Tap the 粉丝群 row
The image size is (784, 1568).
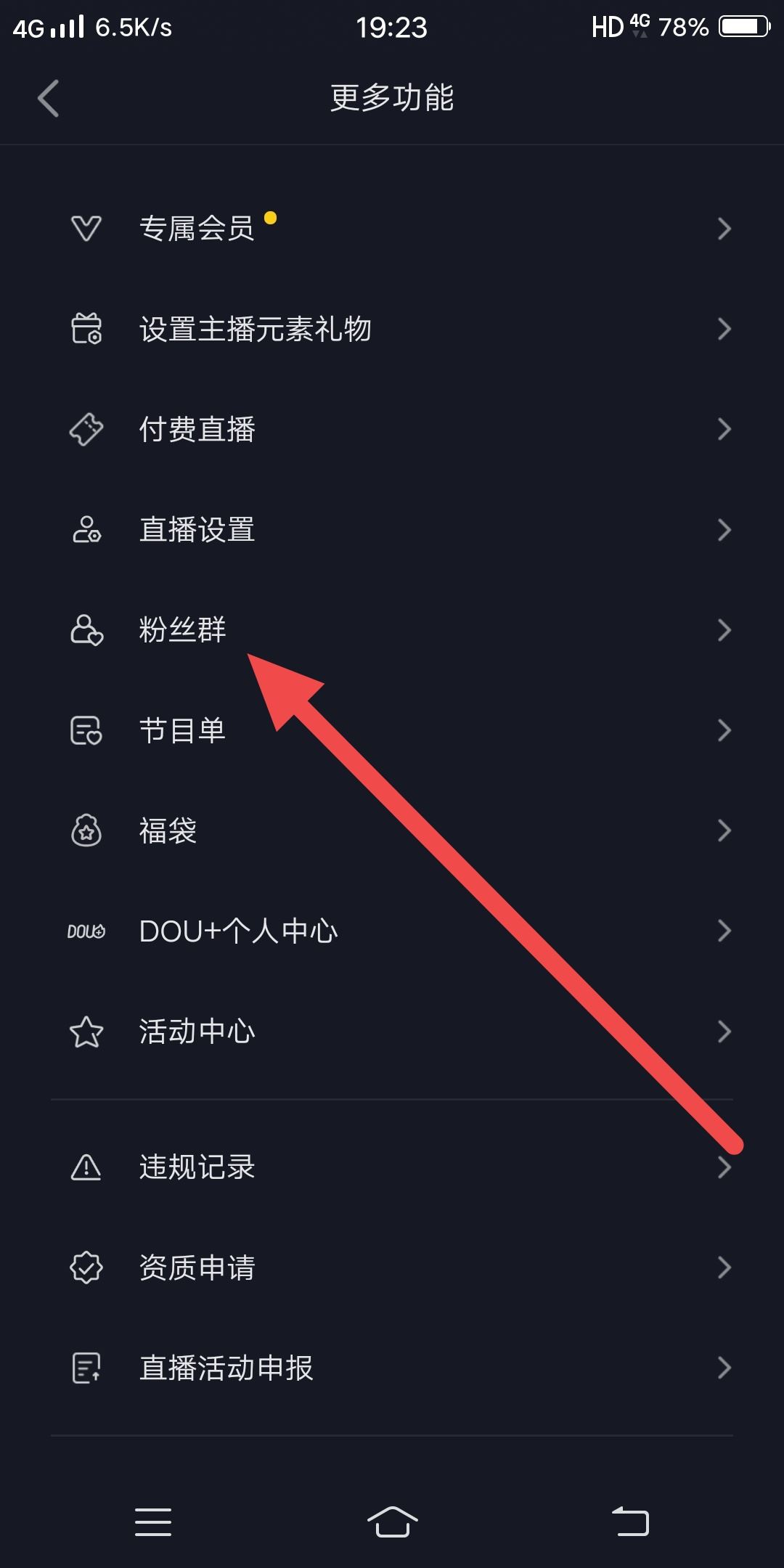tap(181, 629)
